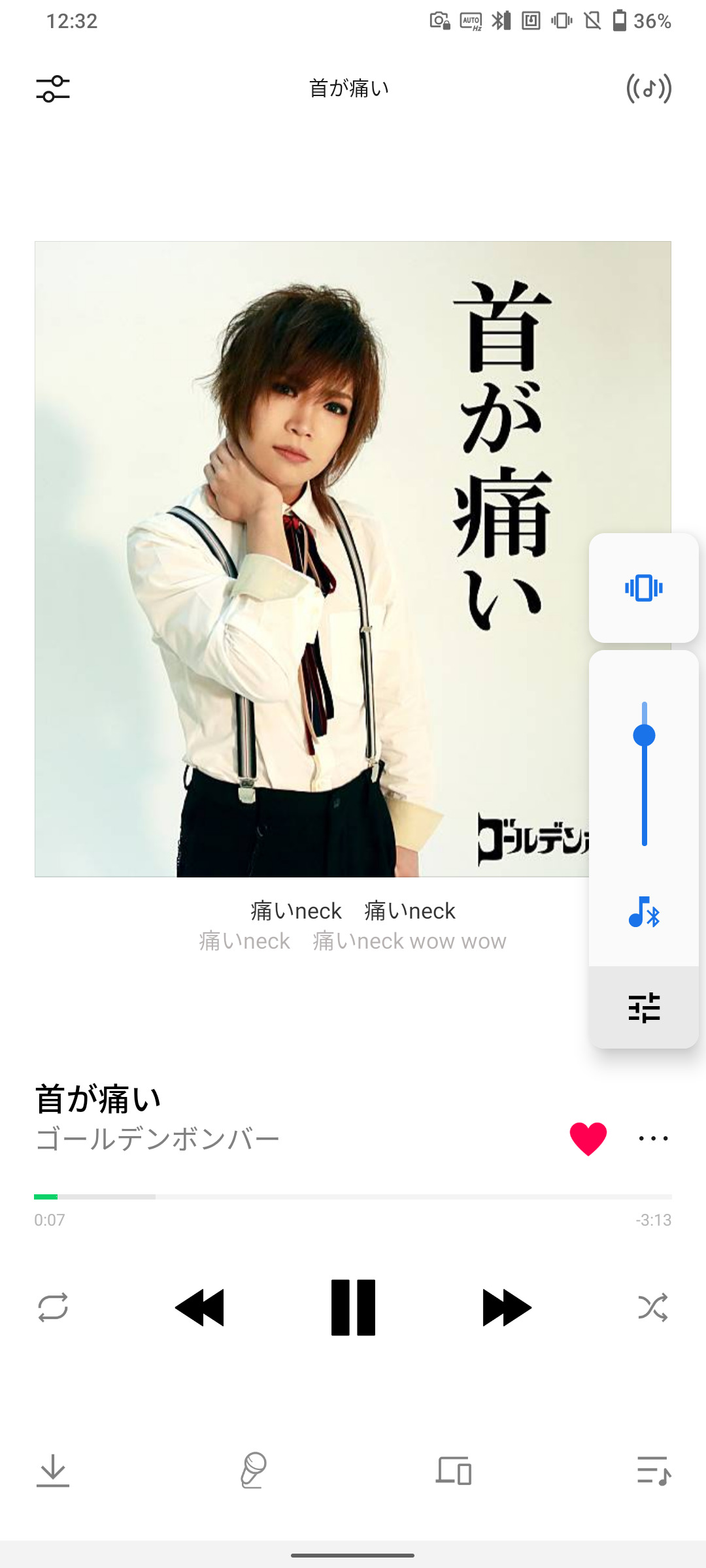Set the media volume on the slider
The width and height of the screenshot is (706, 1568).
tap(644, 774)
